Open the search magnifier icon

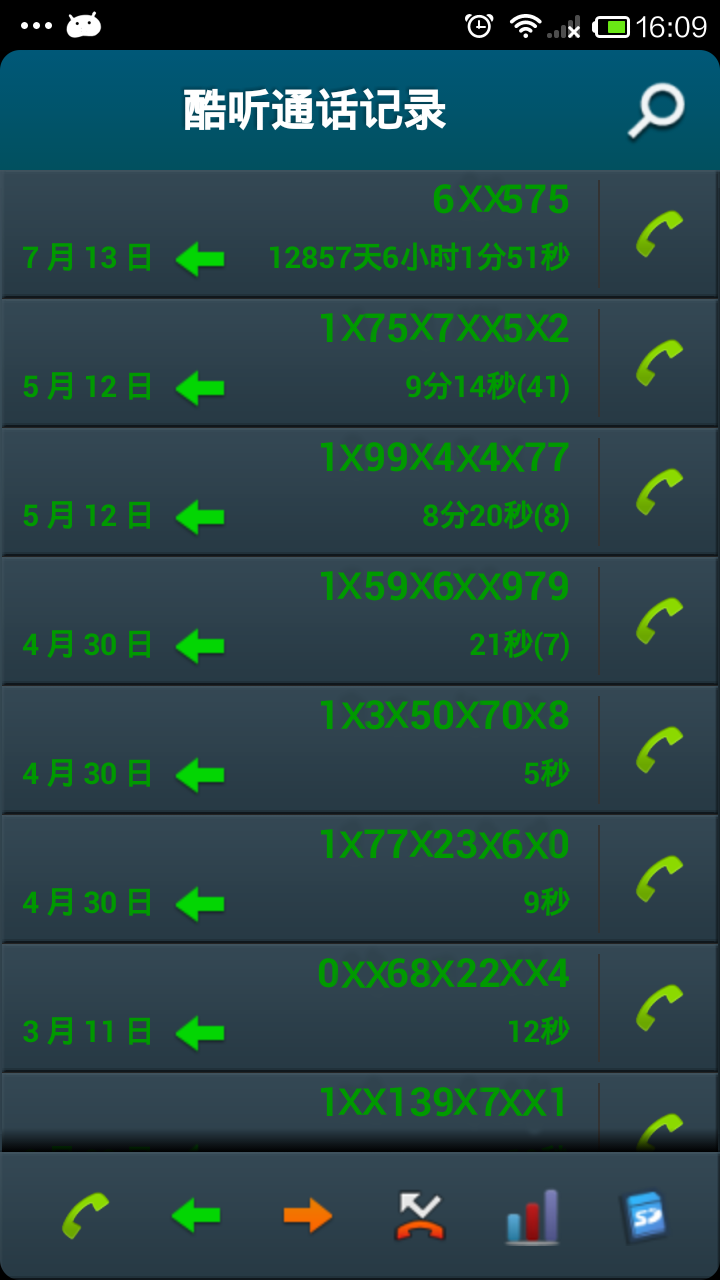click(x=656, y=111)
